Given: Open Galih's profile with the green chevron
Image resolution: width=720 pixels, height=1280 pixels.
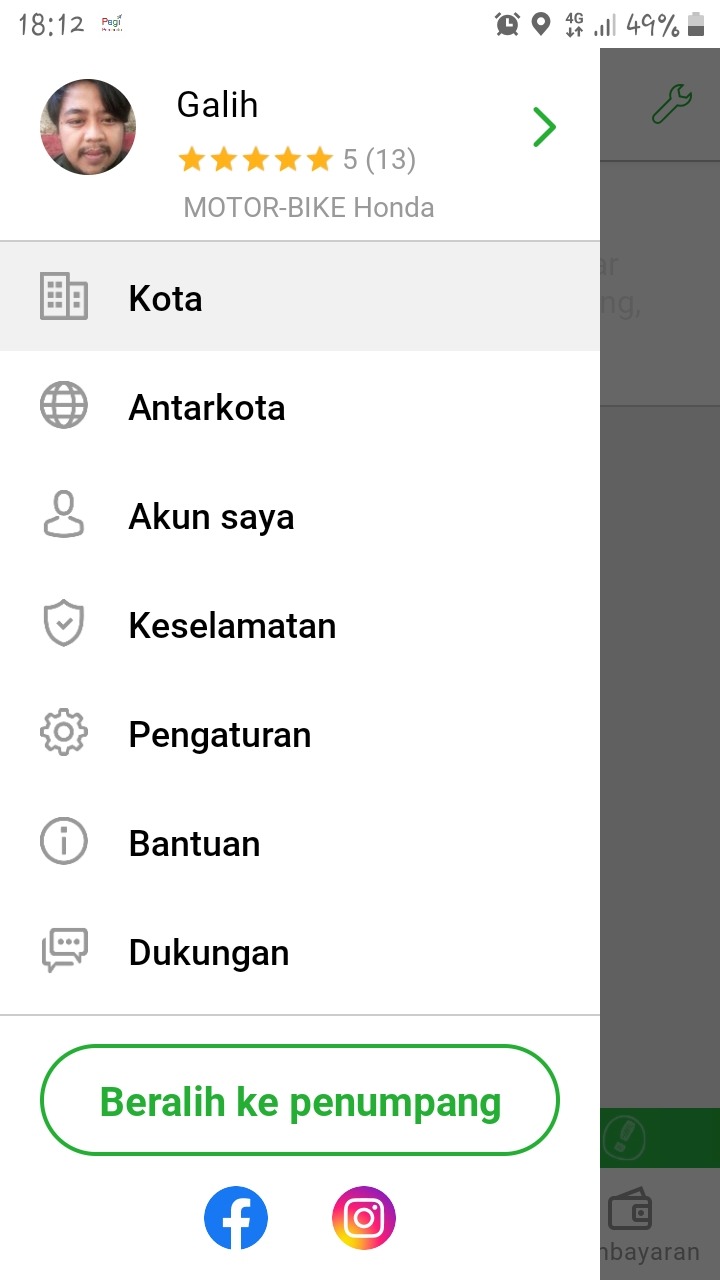Looking at the screenshot, I should point(544,128).
